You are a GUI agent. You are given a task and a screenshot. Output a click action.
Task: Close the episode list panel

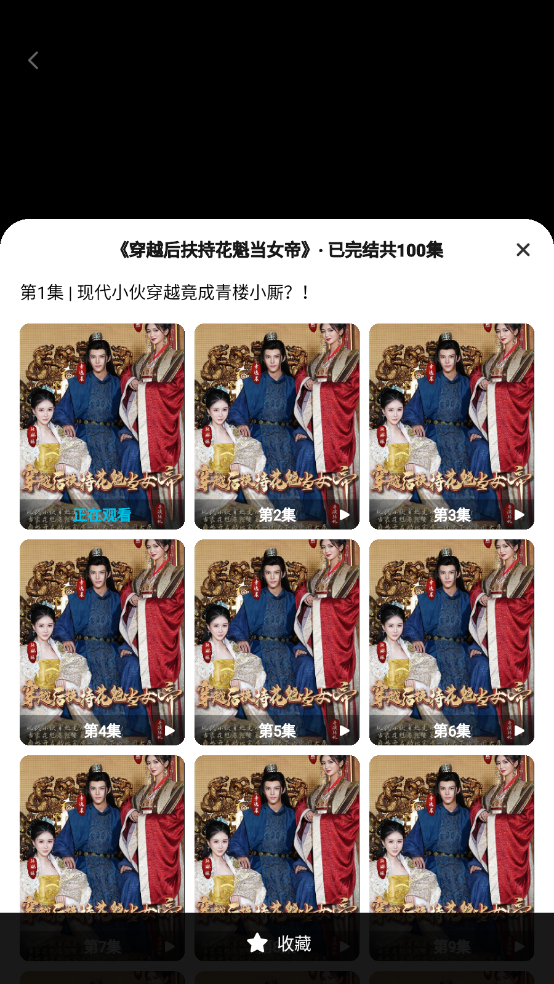[x=523, y=250]
